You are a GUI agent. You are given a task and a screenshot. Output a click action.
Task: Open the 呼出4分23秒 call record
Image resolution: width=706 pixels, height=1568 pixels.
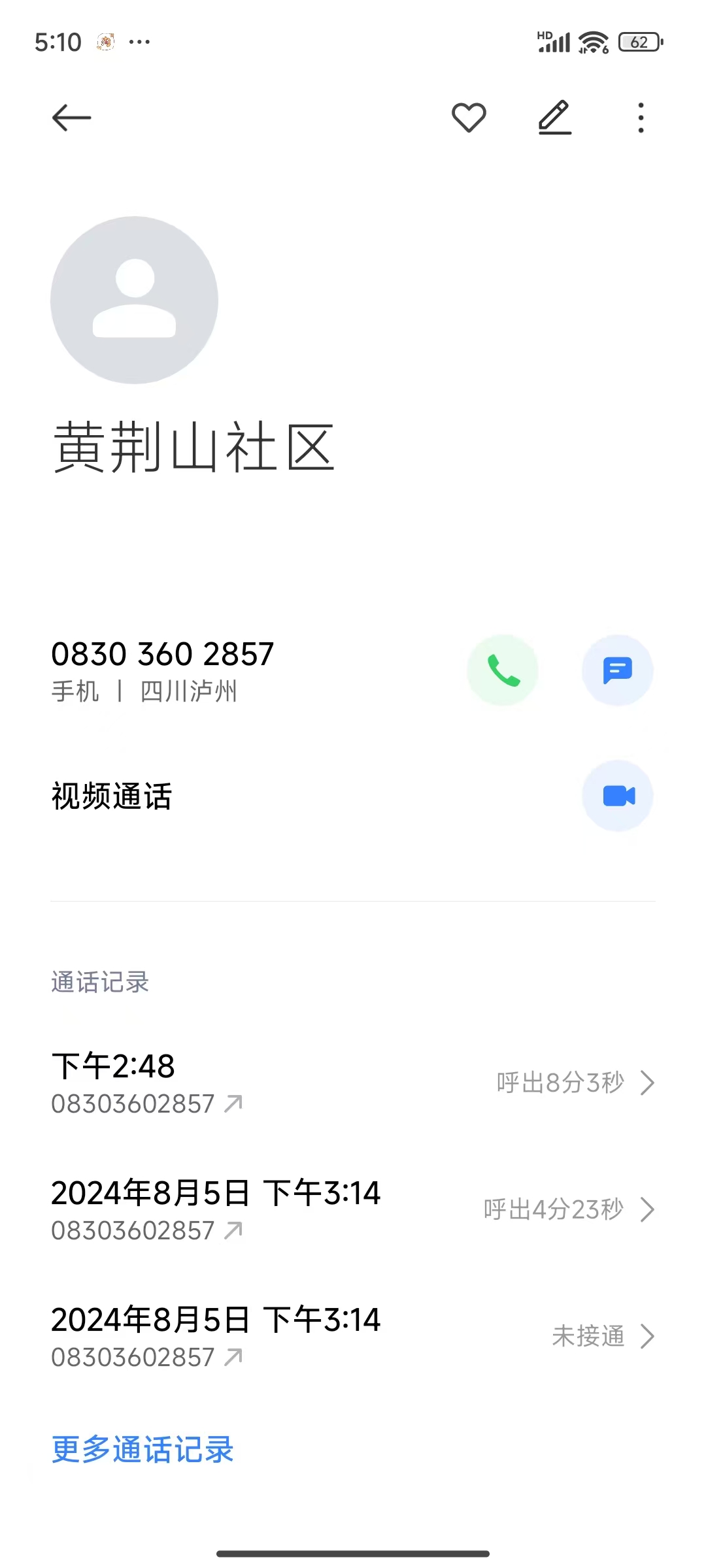[x=353, y=1209]
